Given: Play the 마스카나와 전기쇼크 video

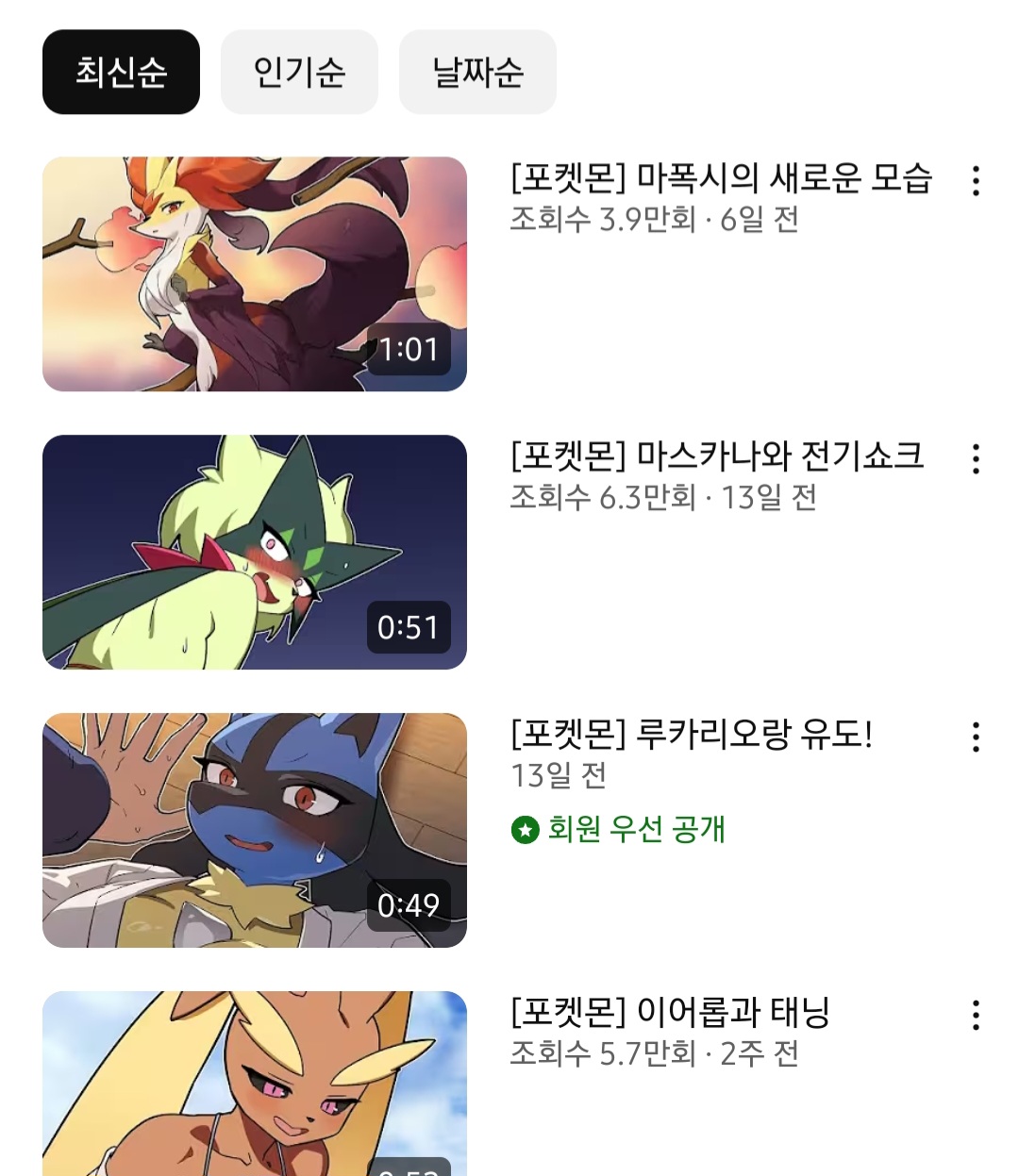Looking at the screenshot, I should pos(255,552).
